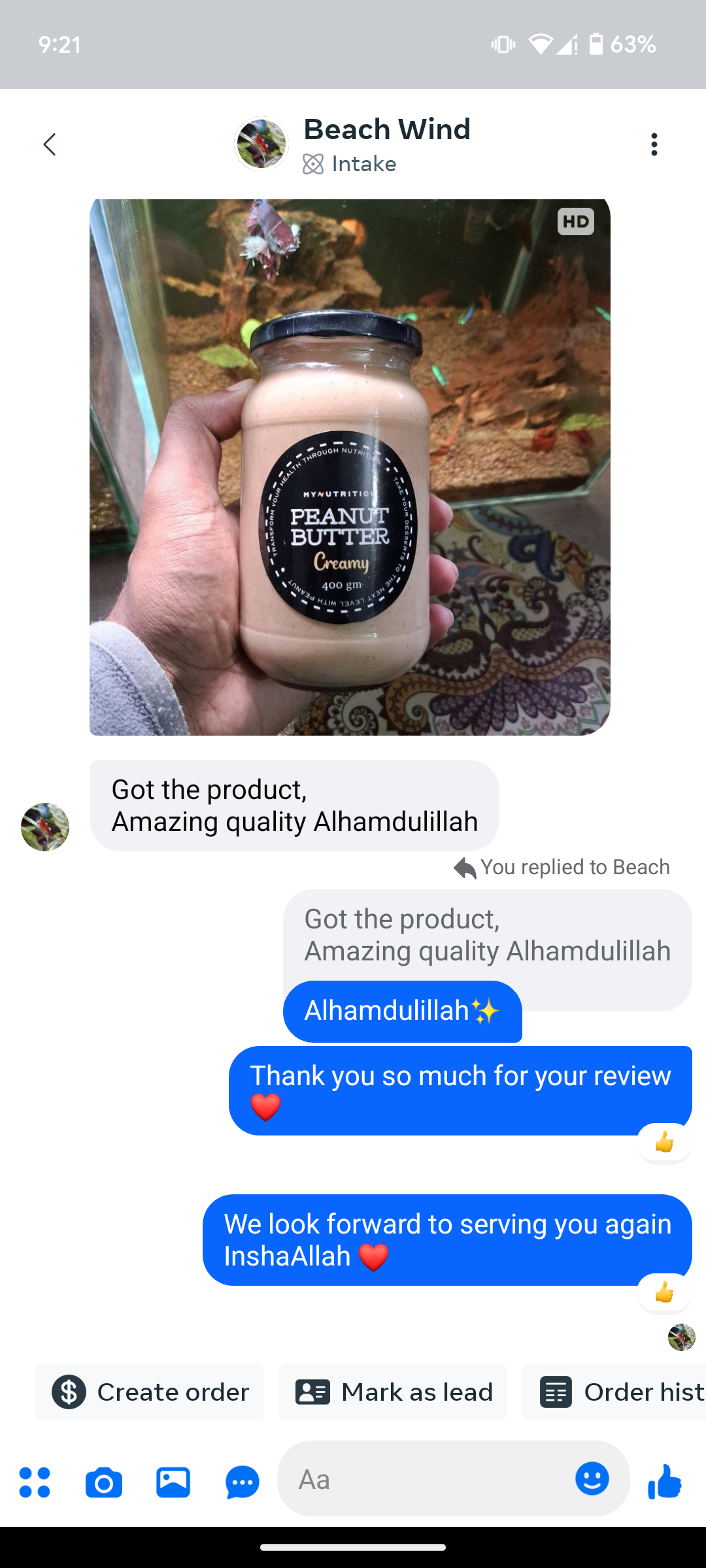Image resolution: width=706 pixels, height=1568 pixels.
Task: View reaction on the 'Thank you so much' message
Action: (664, 1143)
